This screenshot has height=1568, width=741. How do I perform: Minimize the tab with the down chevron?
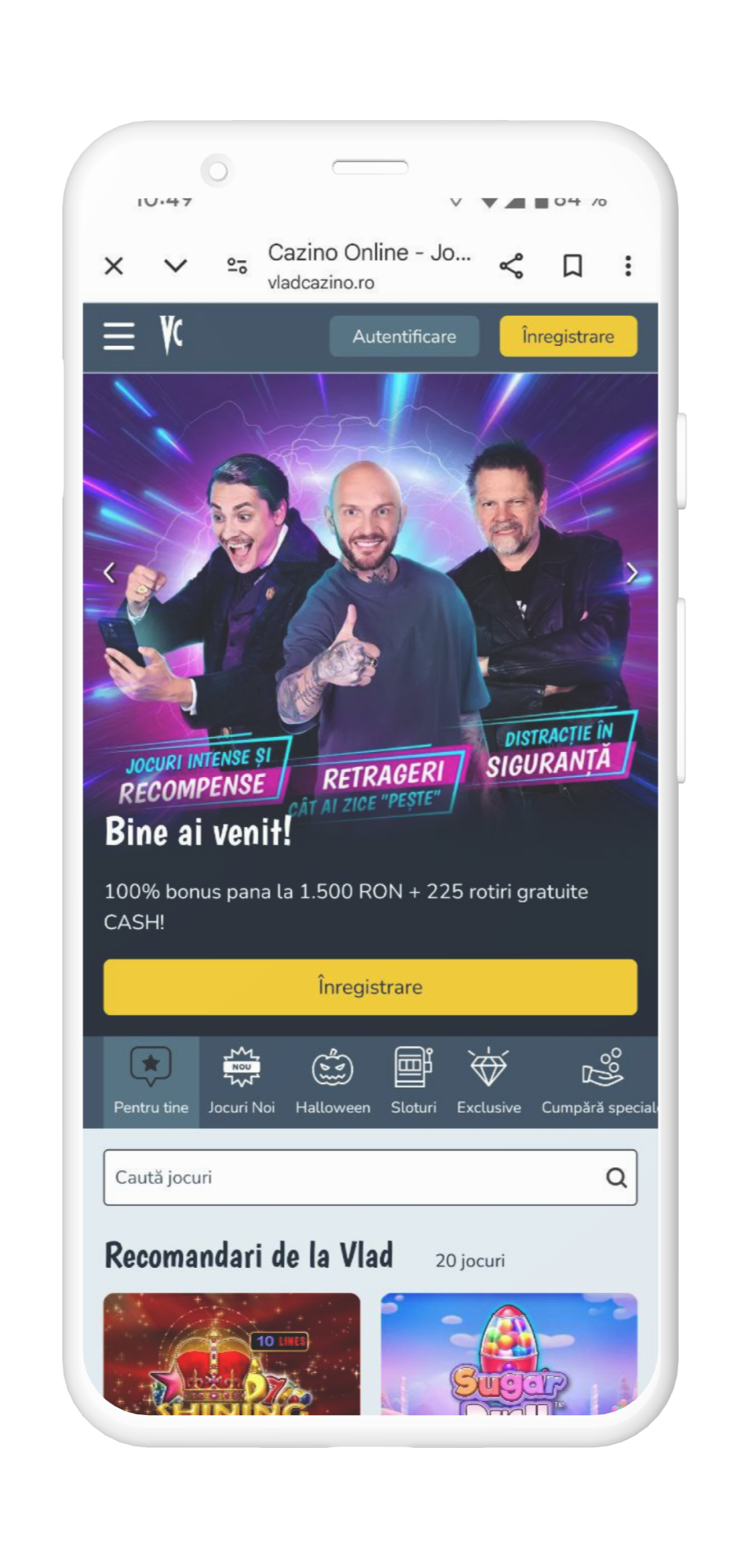click(176, 267)
